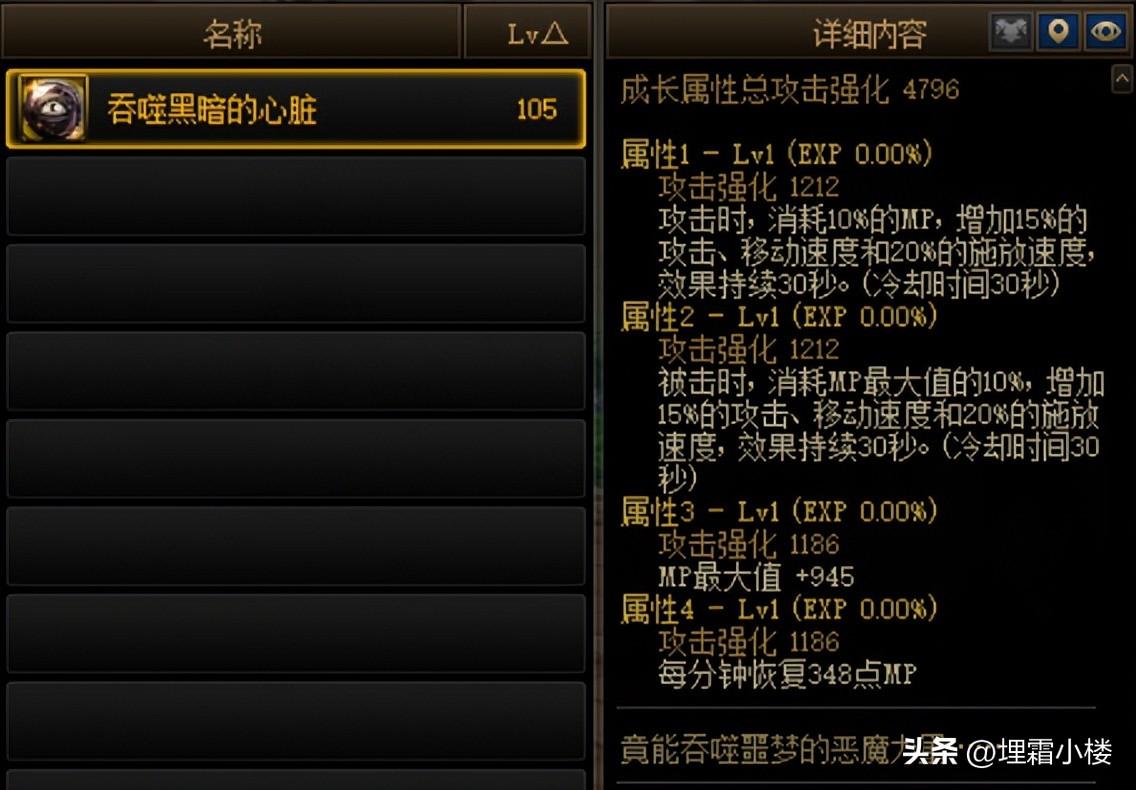Tap the scroll-up arrow in the details panel
Screen dimensions: 1136x790
(x=1121, y=78)
